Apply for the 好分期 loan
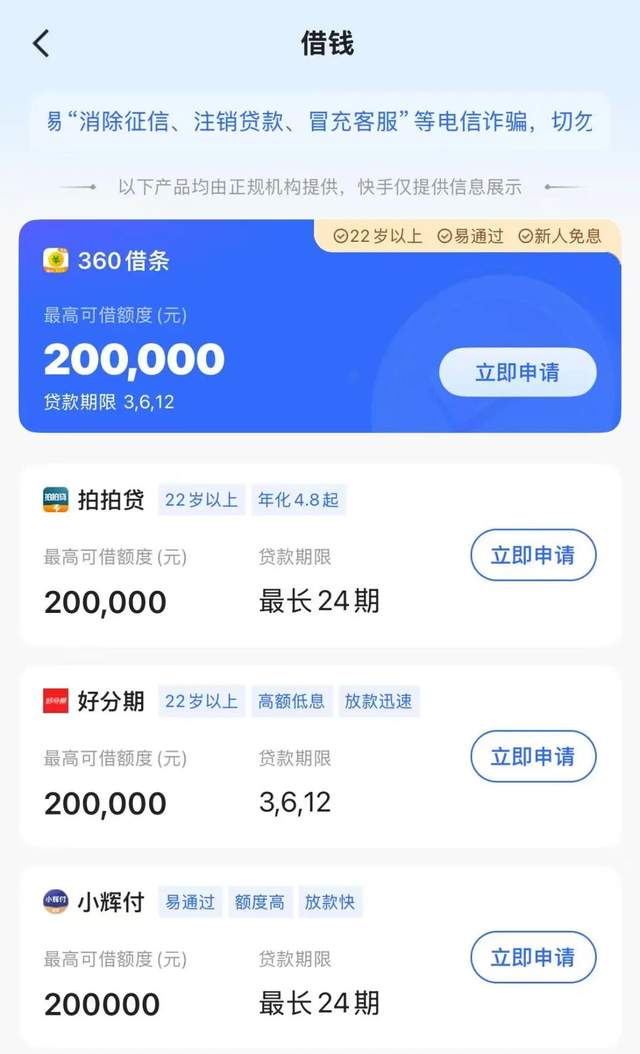This screenshot has height=1054, width=640. point(532,756)
